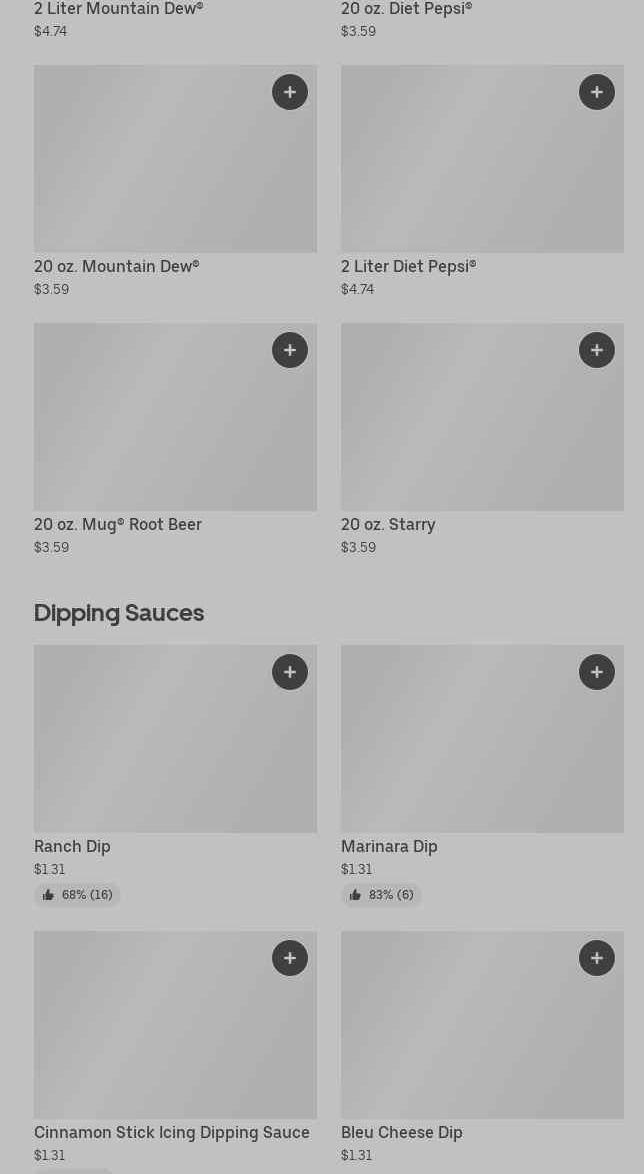
Task: Add Marinara Dip to cart
Action: click(597, 672)
